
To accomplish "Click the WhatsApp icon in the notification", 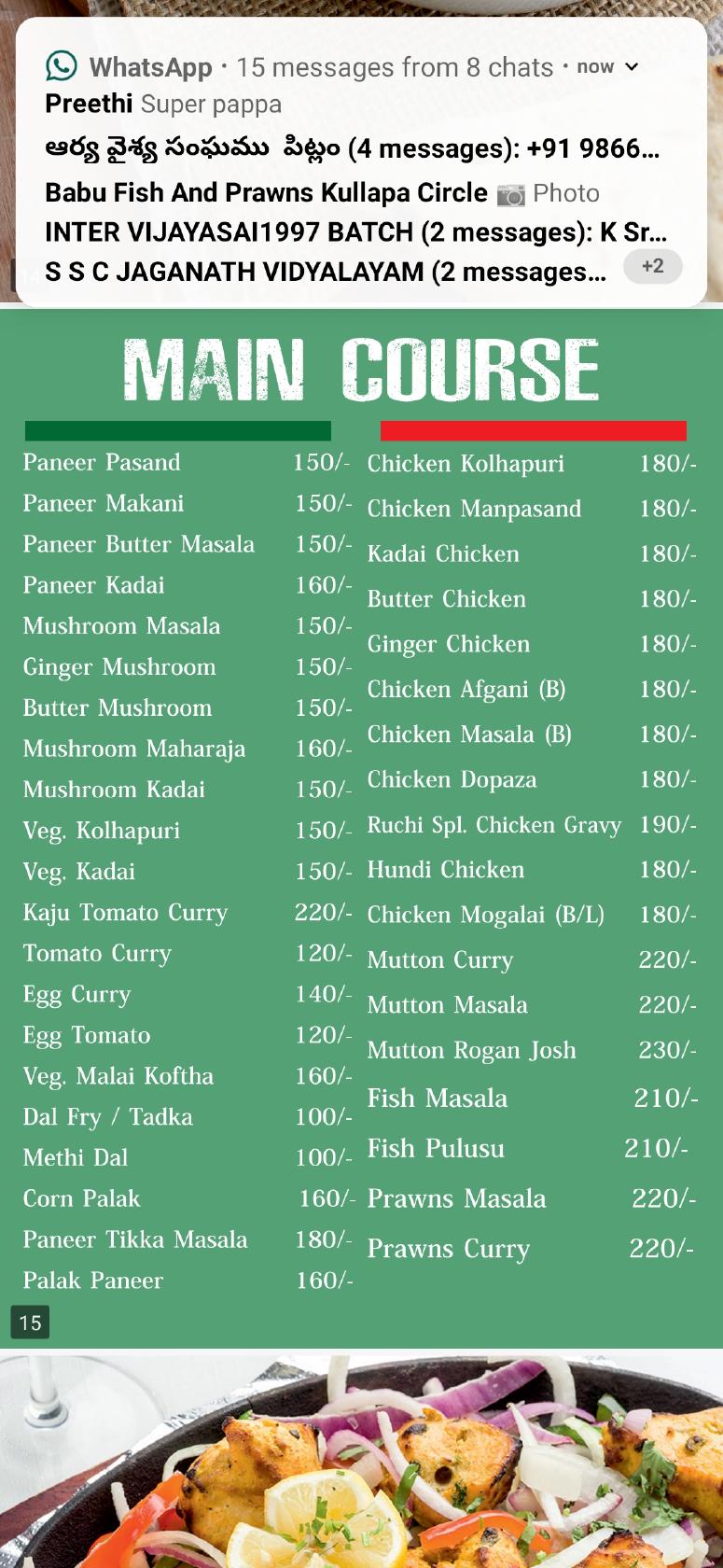I will 62,67.
